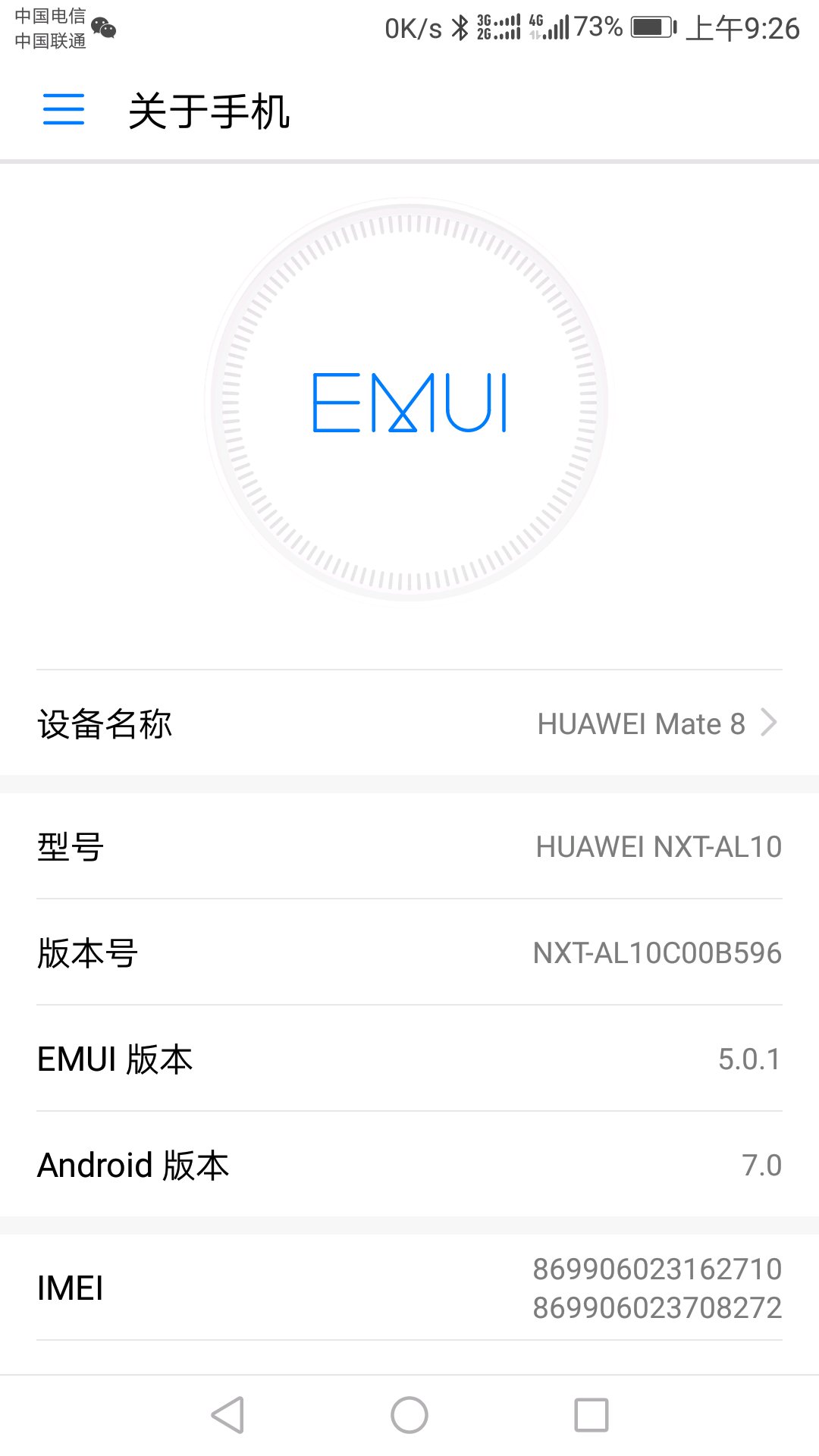Image resolution: width=819 pixels, height=1456 pixels.
Task: Tap the 版本号 row
Action: (409, 952)
